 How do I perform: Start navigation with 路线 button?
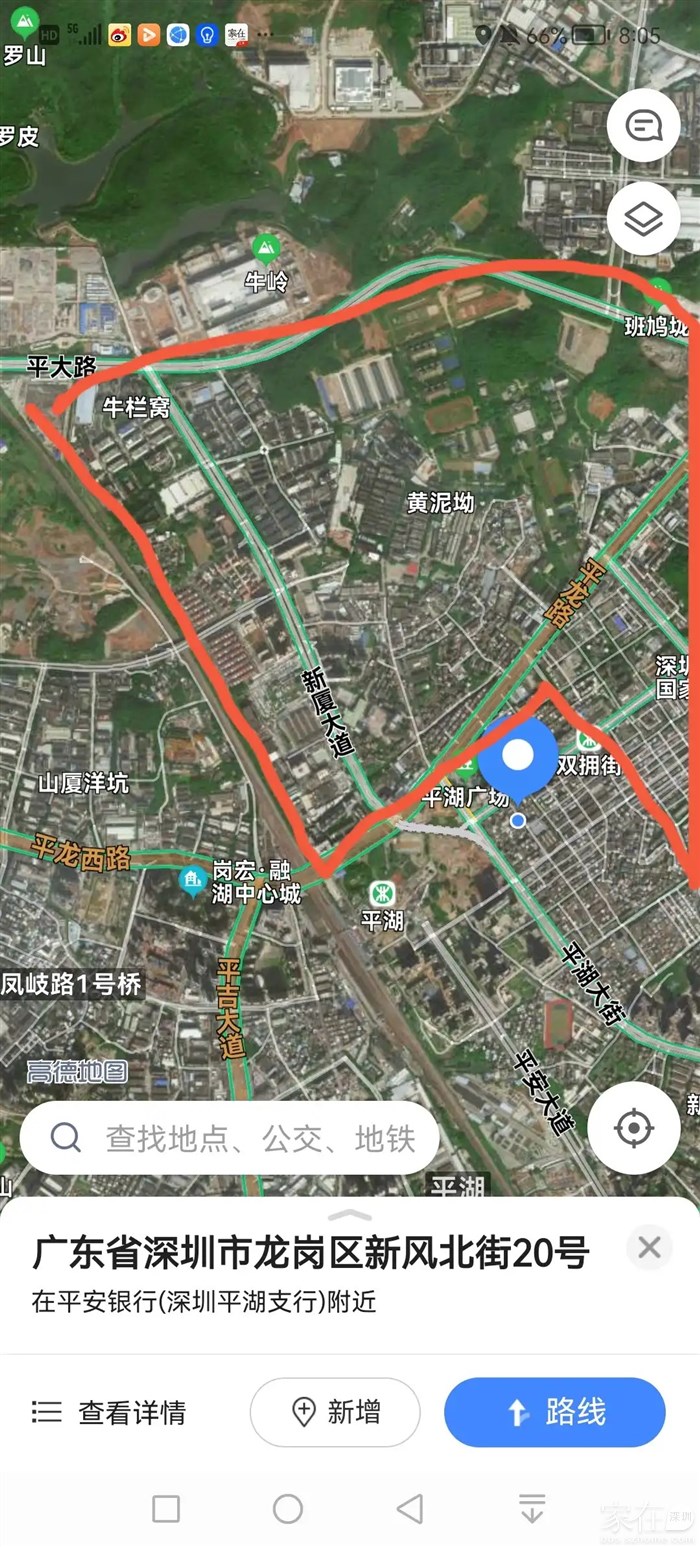(555, 1412)
